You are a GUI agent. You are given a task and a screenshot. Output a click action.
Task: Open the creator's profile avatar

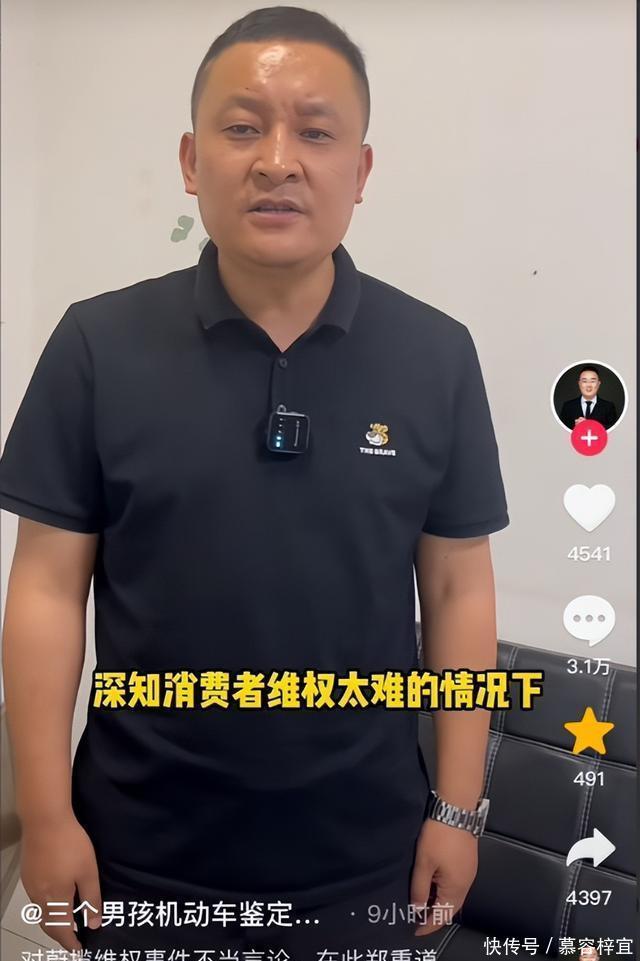tap(589, 397)
